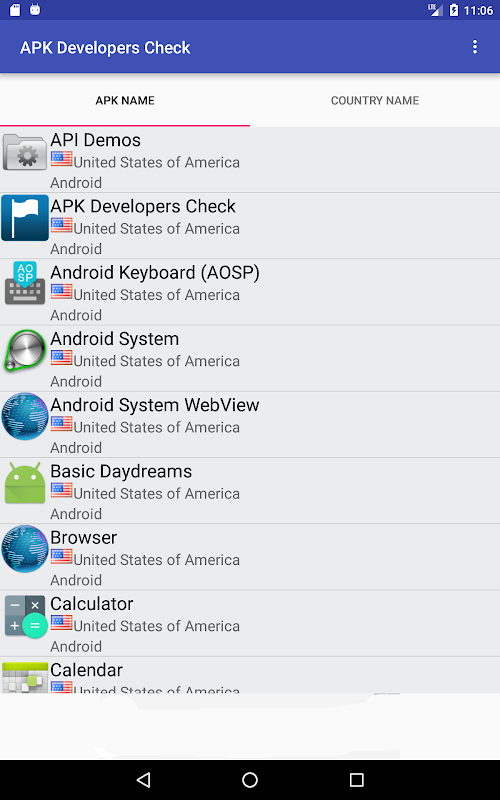Tap the Android System row
This screenshot has width=500, height=800.
250,358
